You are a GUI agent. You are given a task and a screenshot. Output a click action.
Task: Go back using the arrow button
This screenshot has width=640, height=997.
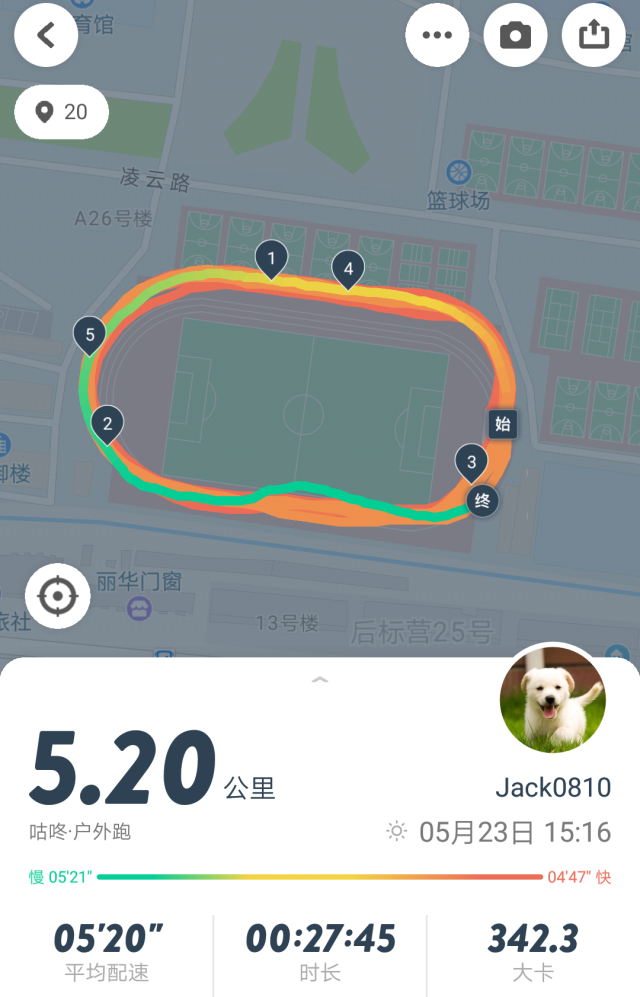[46, 35]
